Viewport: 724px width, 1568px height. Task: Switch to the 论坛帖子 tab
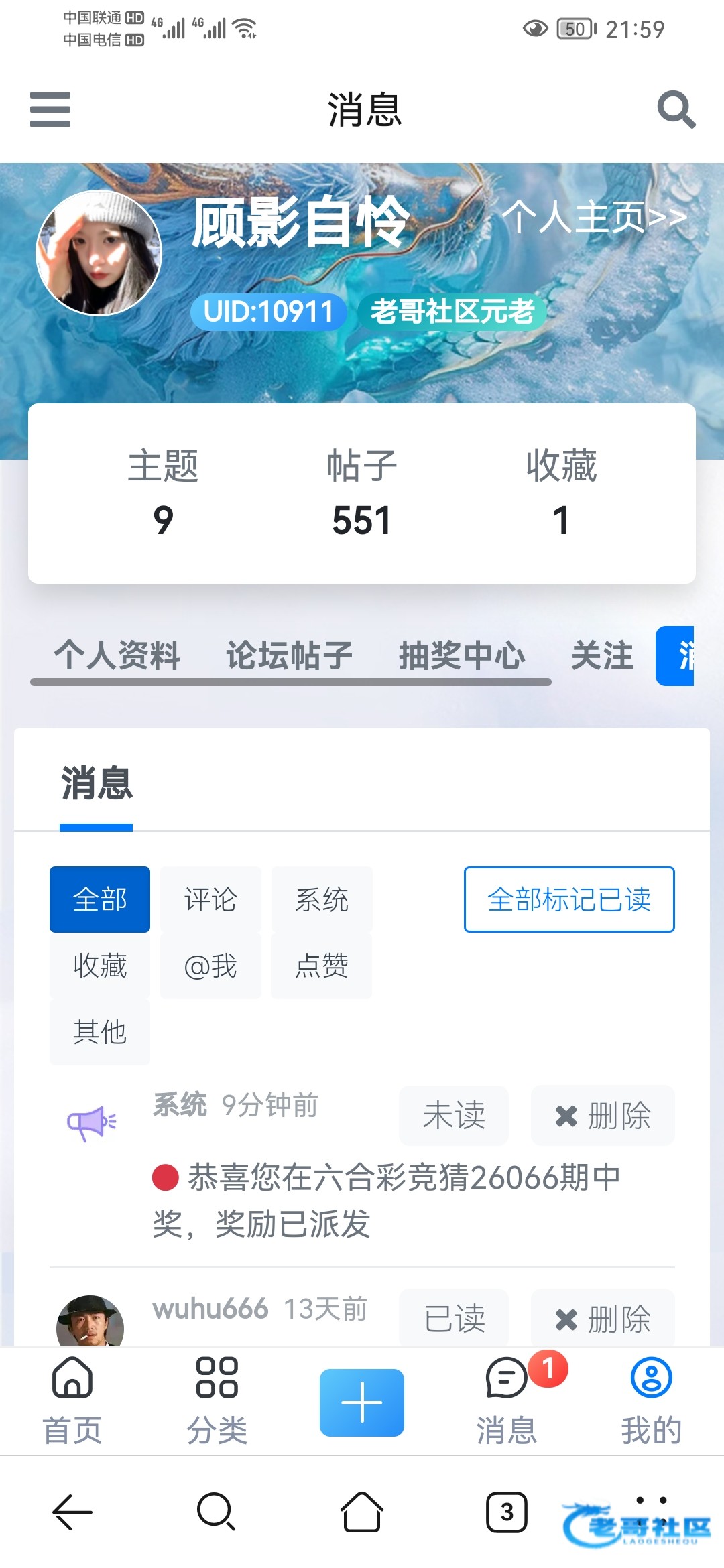289,655
